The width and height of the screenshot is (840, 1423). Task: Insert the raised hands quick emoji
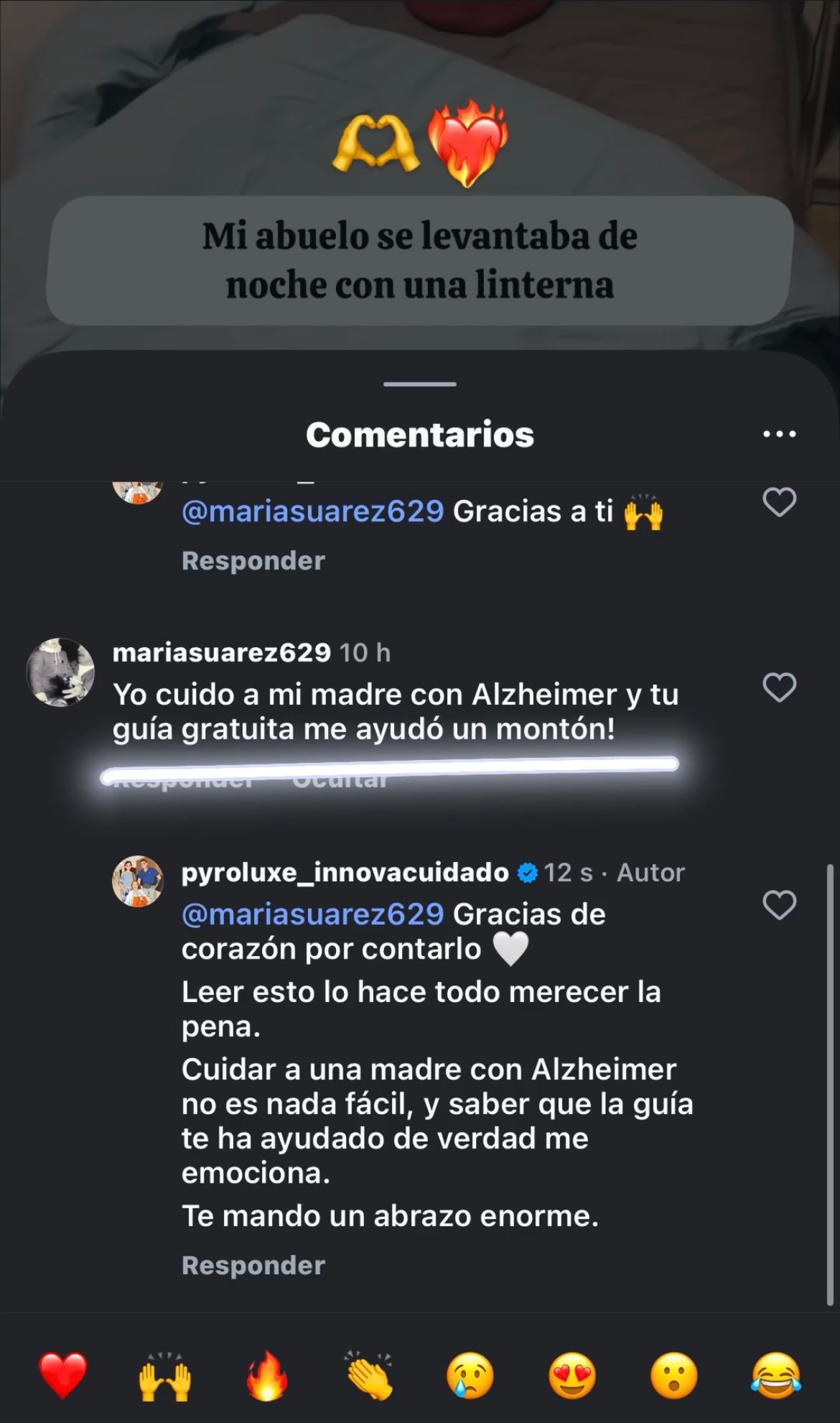coord(164,1375)
